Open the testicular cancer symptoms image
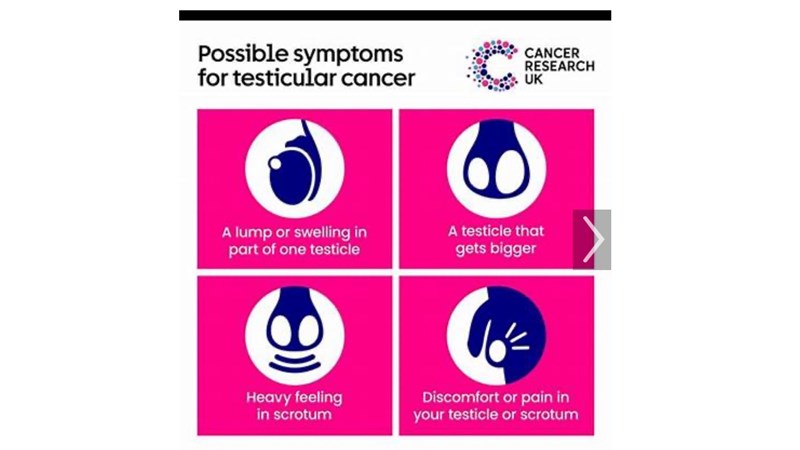This screenshot has height=450, width=800. click(394, 240)
